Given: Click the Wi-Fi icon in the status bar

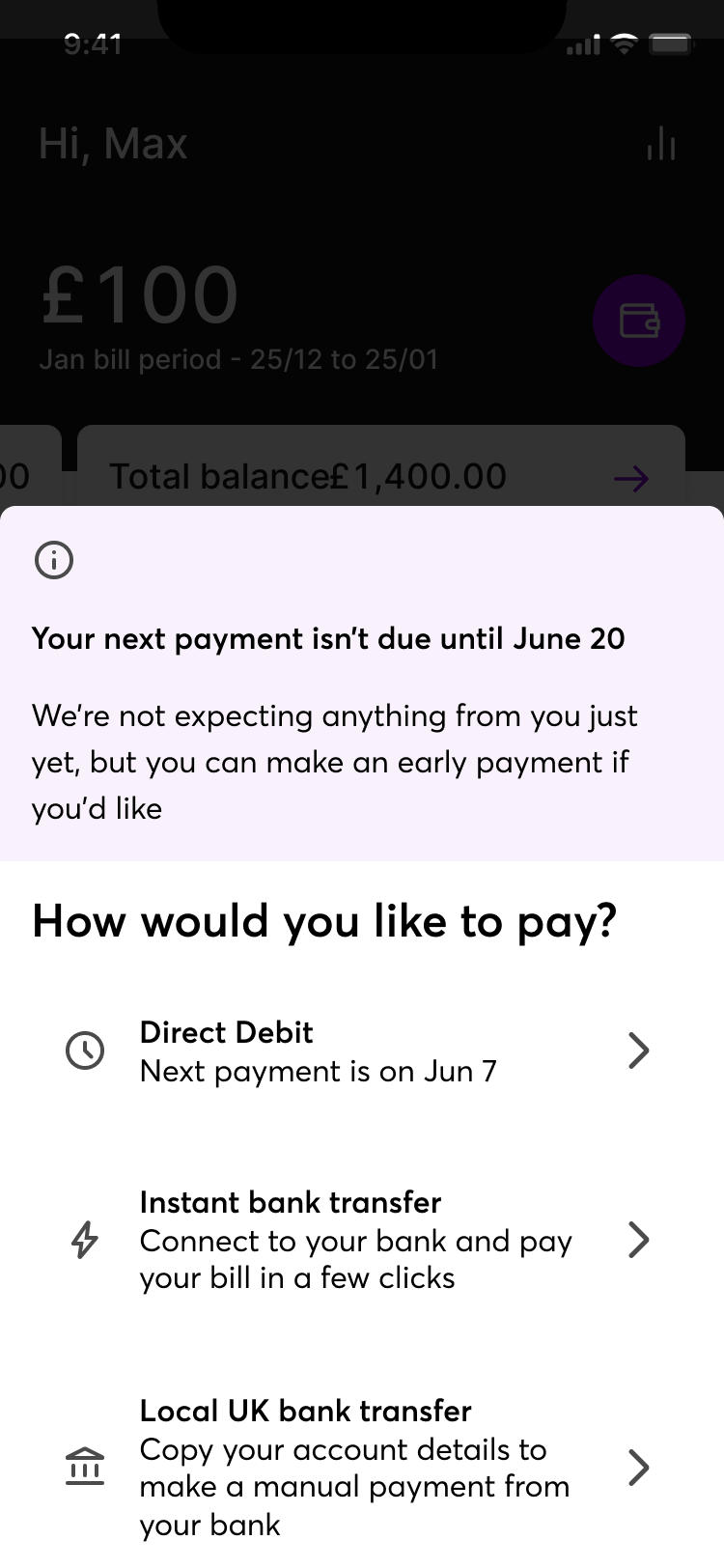Looking at the screenshot, I should [x=623, y=44].
